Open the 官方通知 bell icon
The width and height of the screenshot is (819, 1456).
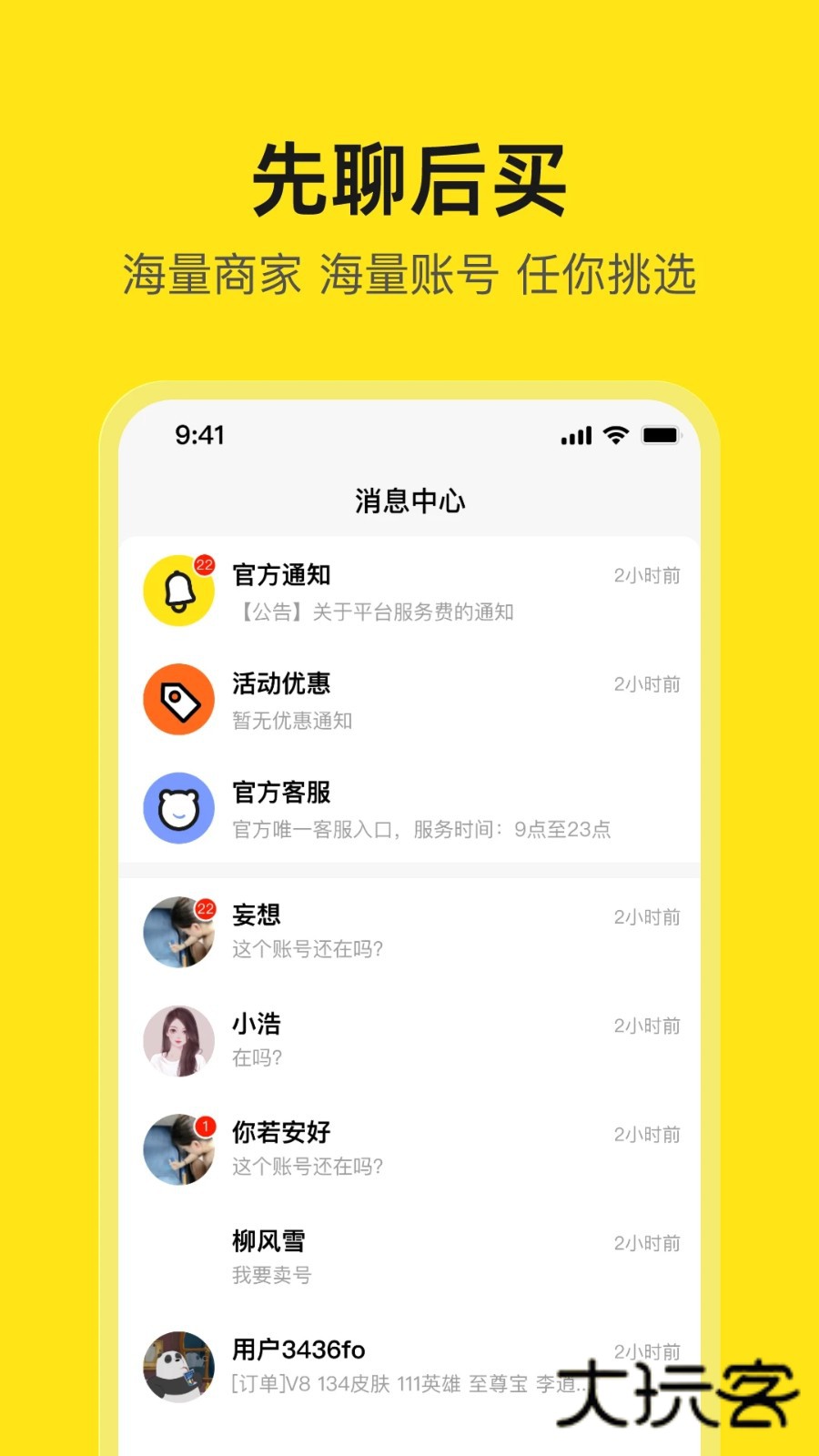click(x=178, y=591)
